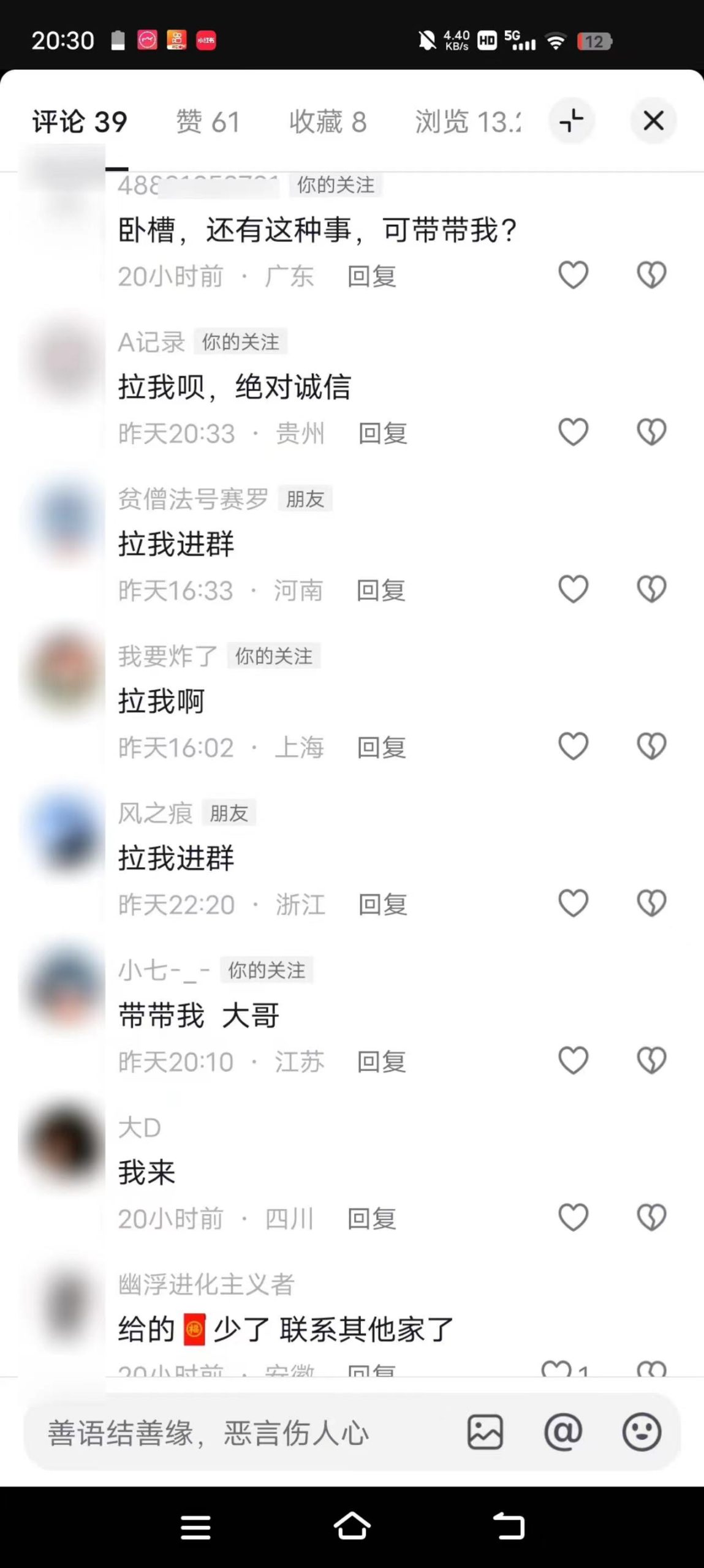This screenshot has height=1568, width=704.
Task: Reply to 小七-_-'s comment
Action: 381,1061
